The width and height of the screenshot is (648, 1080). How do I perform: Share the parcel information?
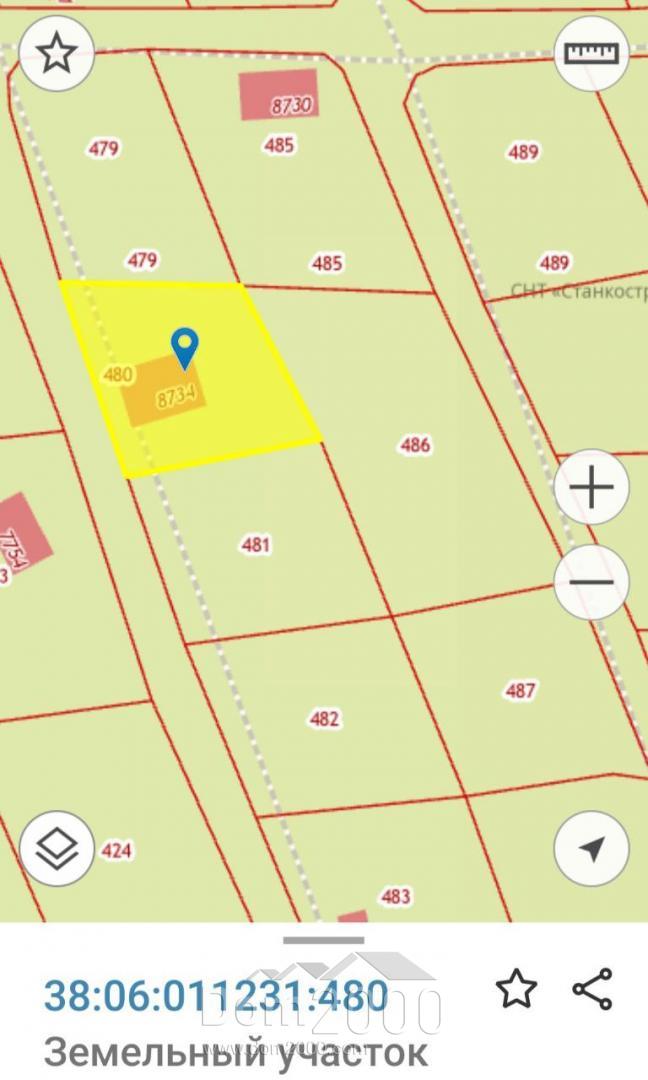[x=593, y=988]
